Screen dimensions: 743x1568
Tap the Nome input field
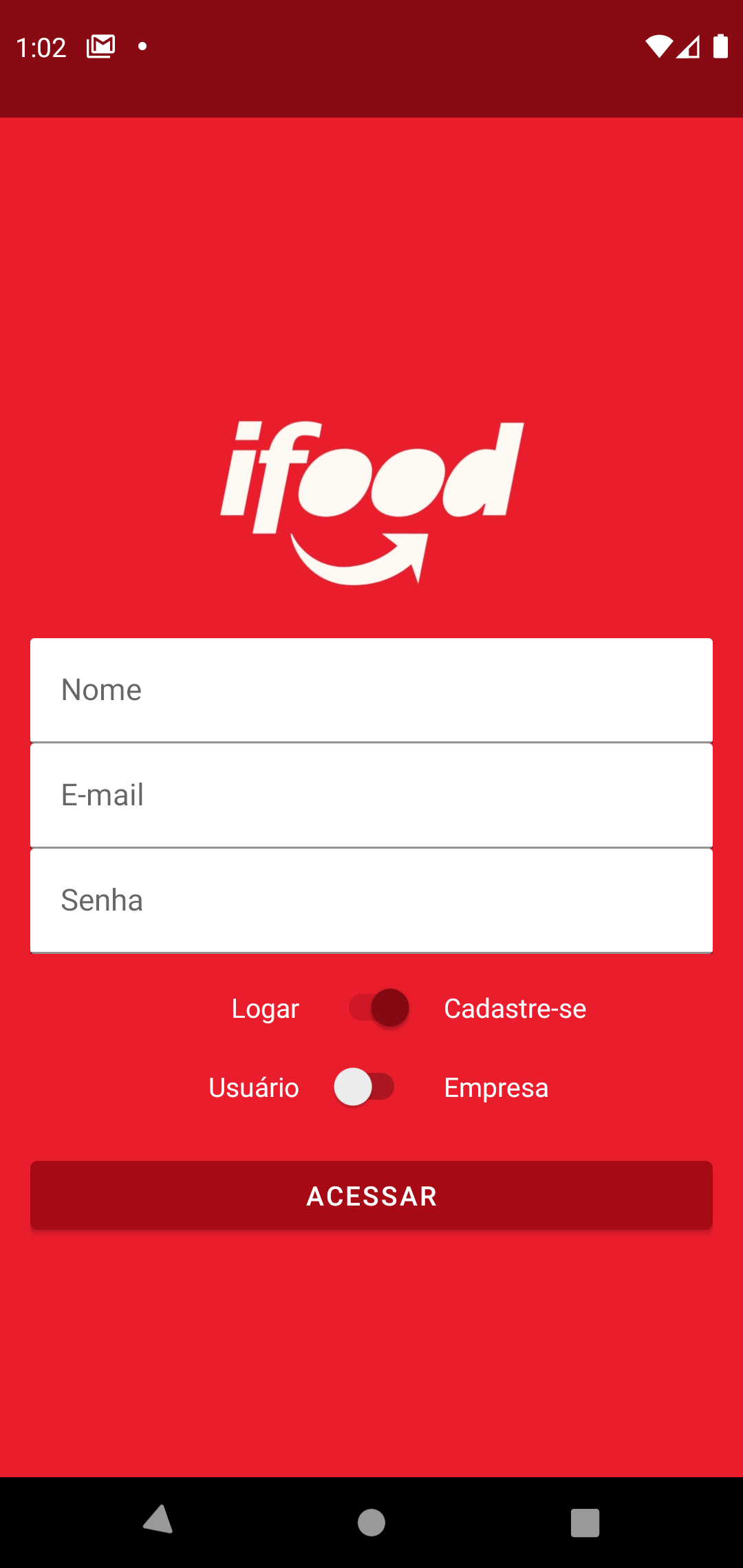(x=371, y=690)
